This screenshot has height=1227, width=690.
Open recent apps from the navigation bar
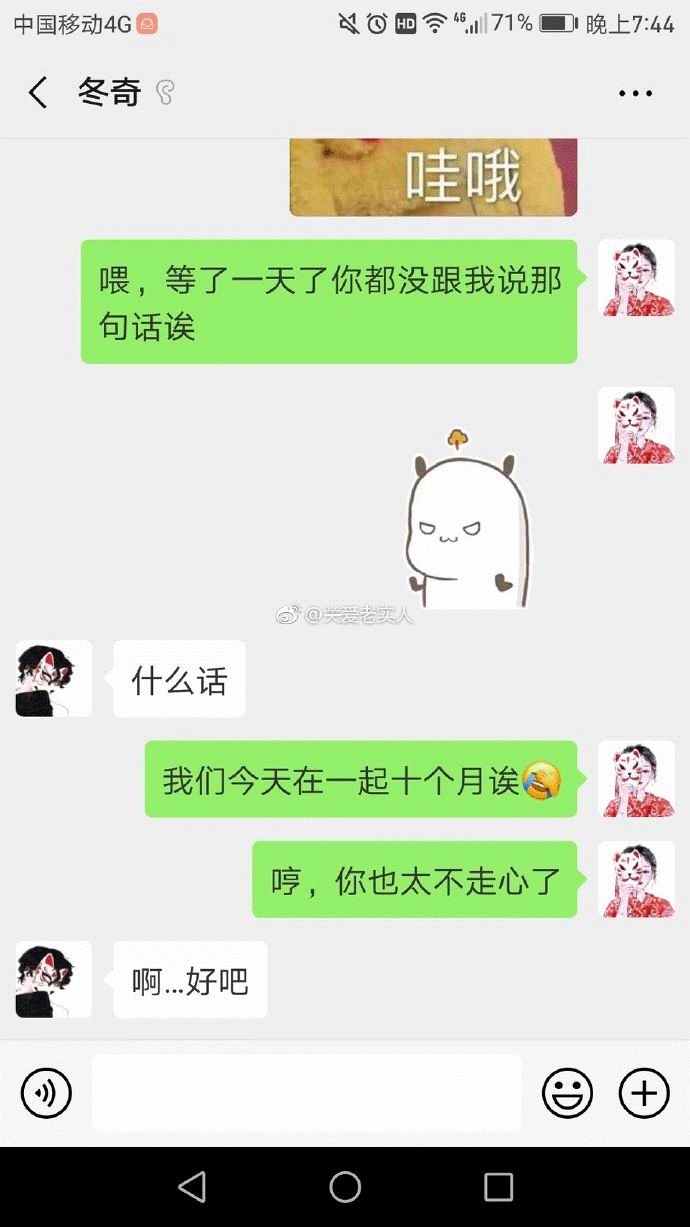click(x=498, y=1187)
